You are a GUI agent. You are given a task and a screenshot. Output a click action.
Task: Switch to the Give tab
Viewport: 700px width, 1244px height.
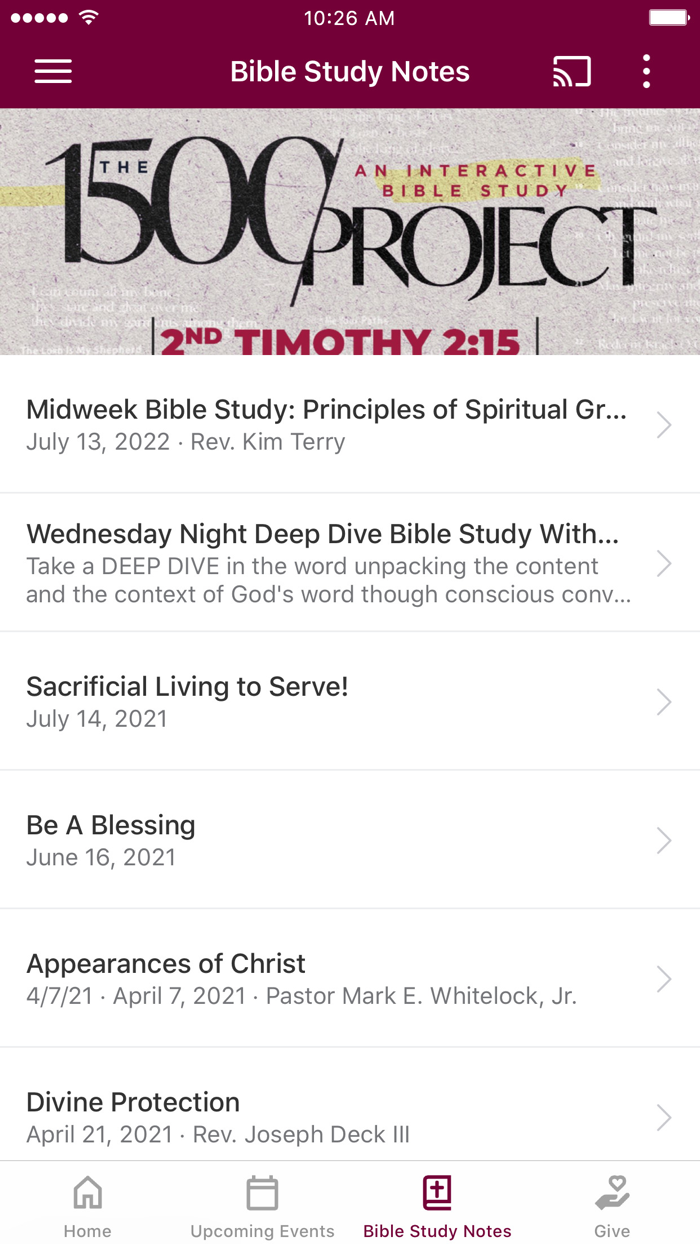pos(612,1206)
